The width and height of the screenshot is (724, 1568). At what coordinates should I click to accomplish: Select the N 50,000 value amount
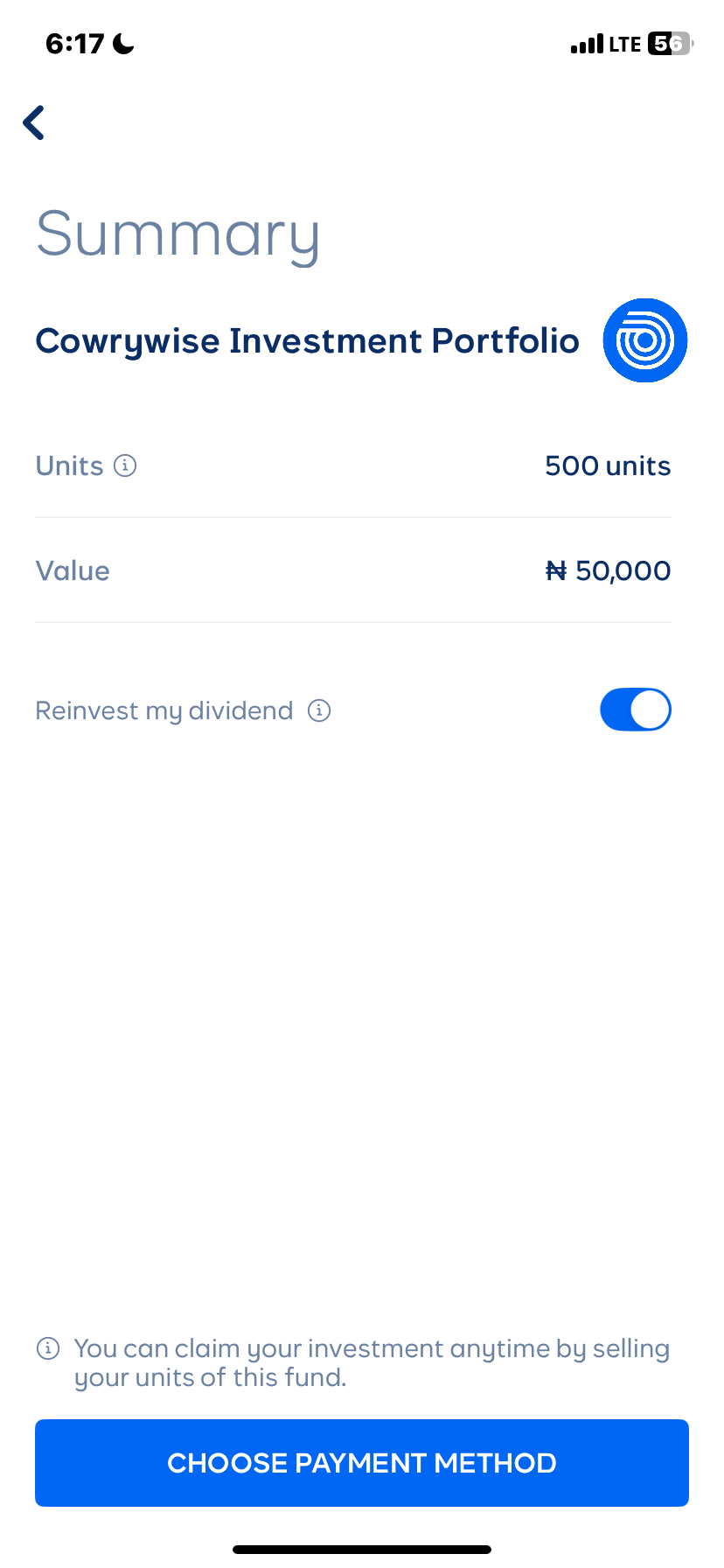pos(608,570)
